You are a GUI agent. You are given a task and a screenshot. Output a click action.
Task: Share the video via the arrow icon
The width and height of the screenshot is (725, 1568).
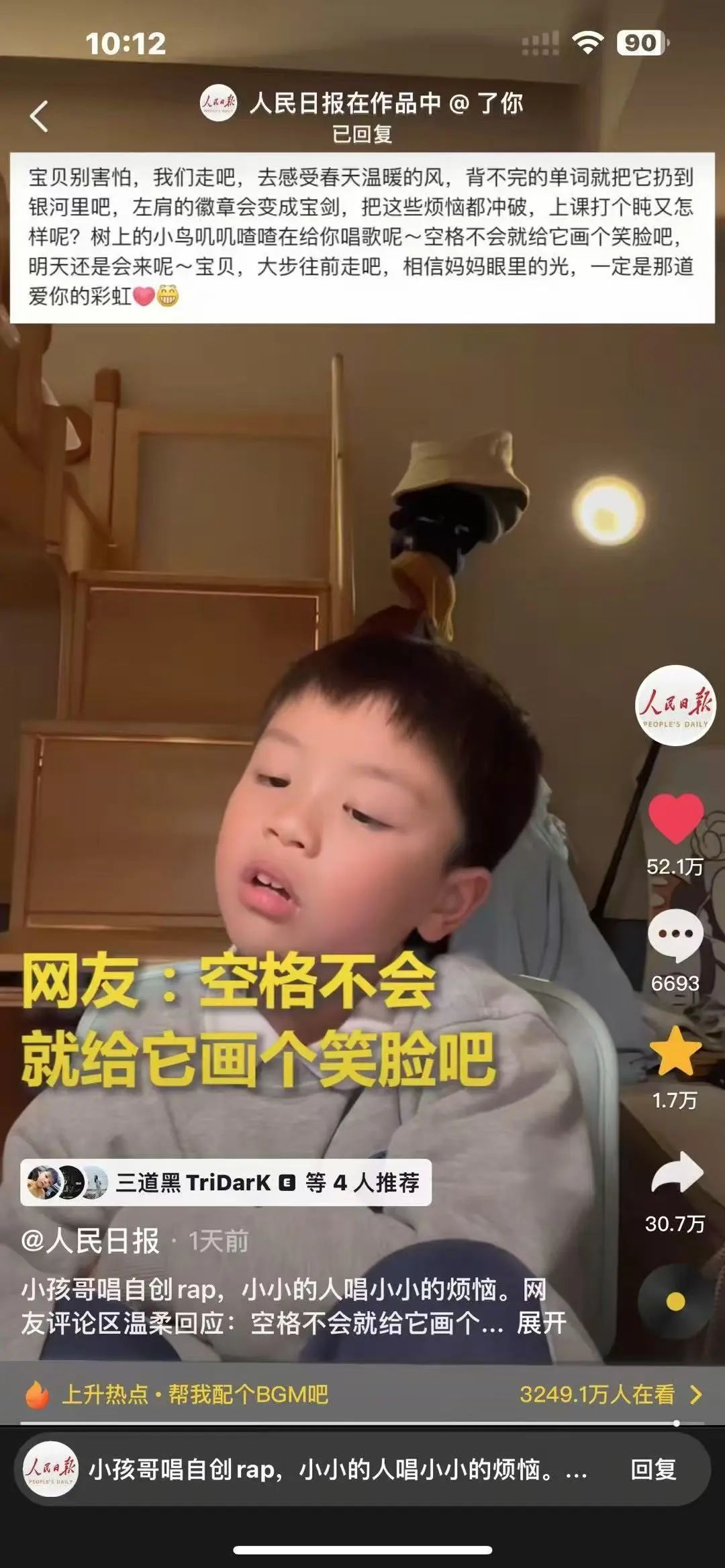pyautogui.click(x=677, y=1173)
